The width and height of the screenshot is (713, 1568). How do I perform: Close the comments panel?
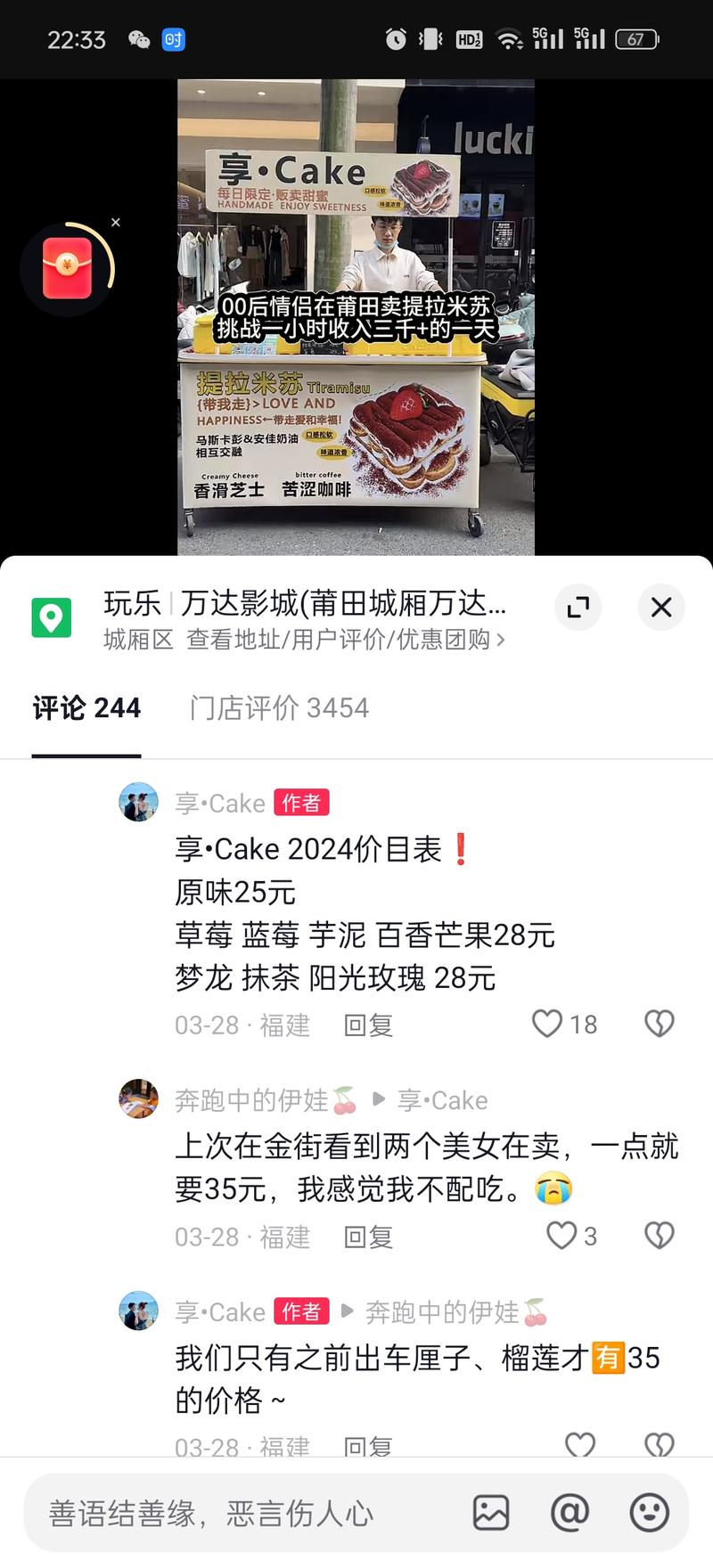point(661,608)
